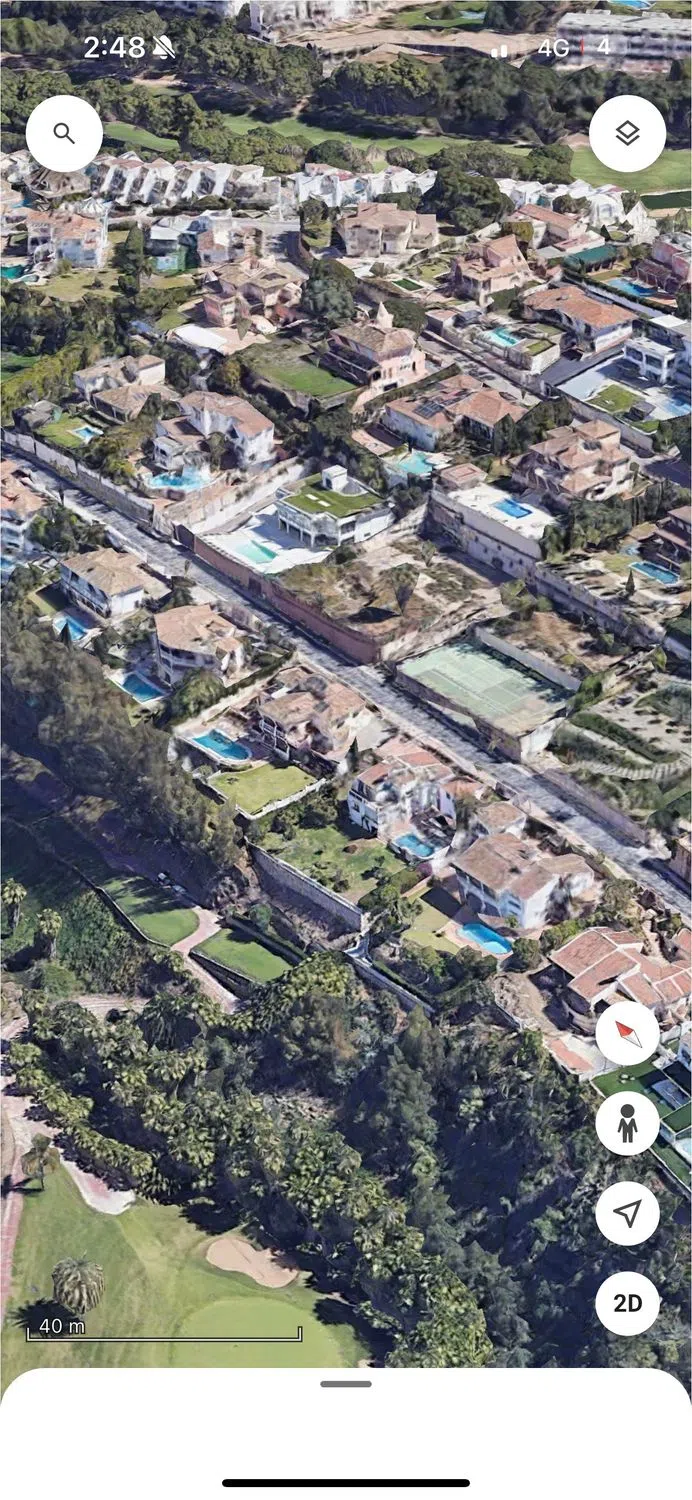The height and width of the screenshot is (1500, 692).
Task: Switch the view to 2D
Action: pos(627,1304)
